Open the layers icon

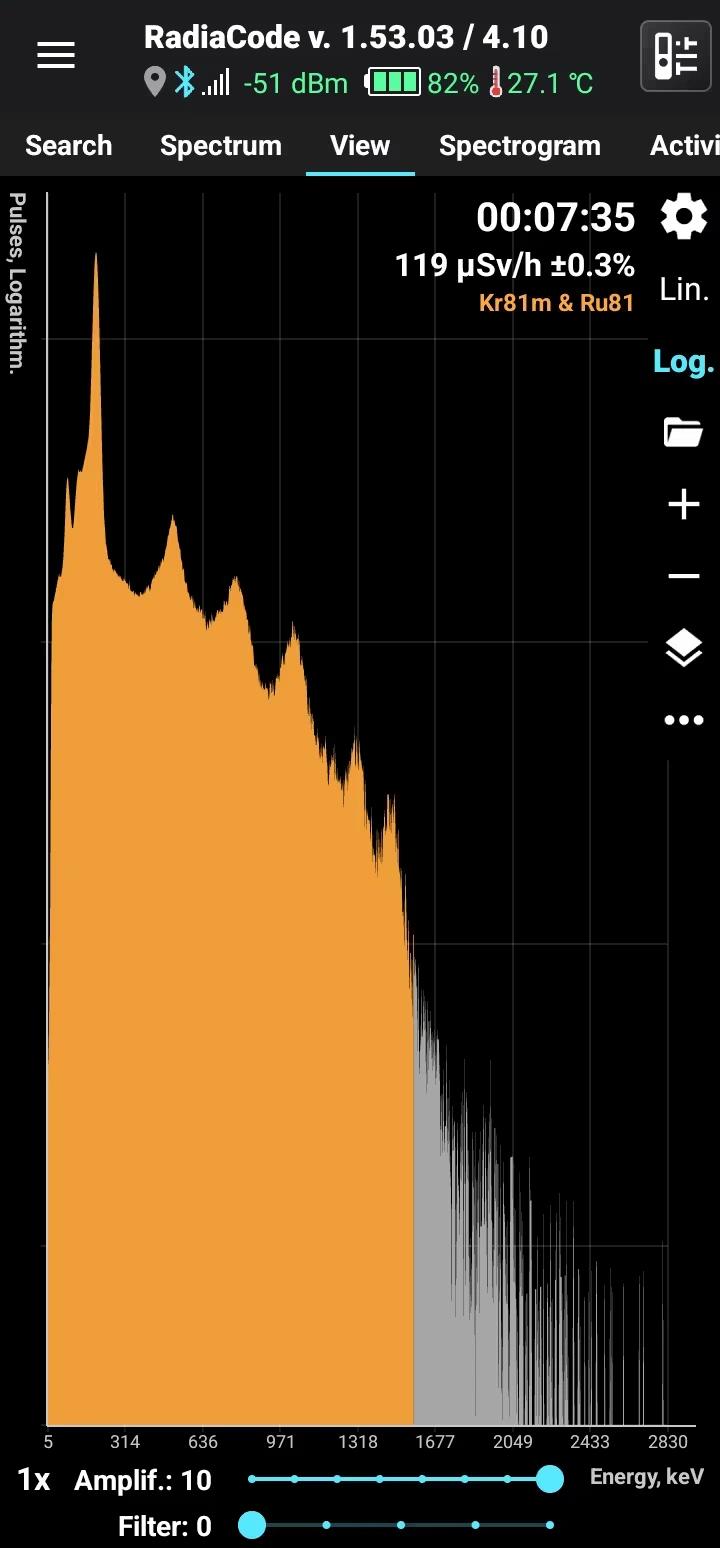[684, 649]
